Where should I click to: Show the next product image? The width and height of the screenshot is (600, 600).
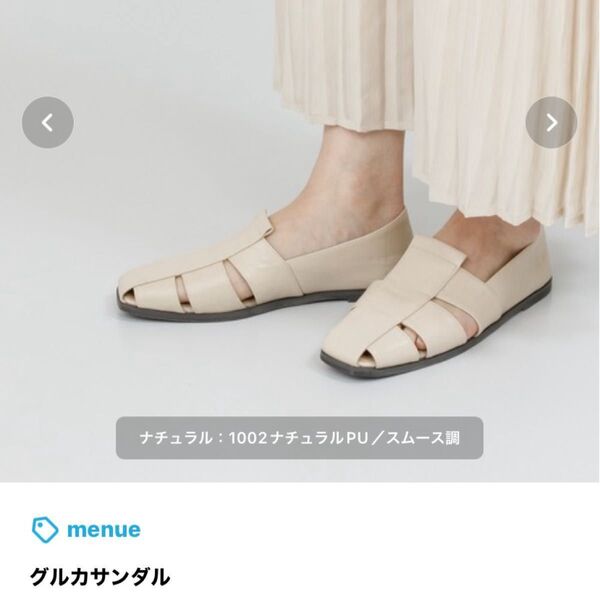[551, 122]
